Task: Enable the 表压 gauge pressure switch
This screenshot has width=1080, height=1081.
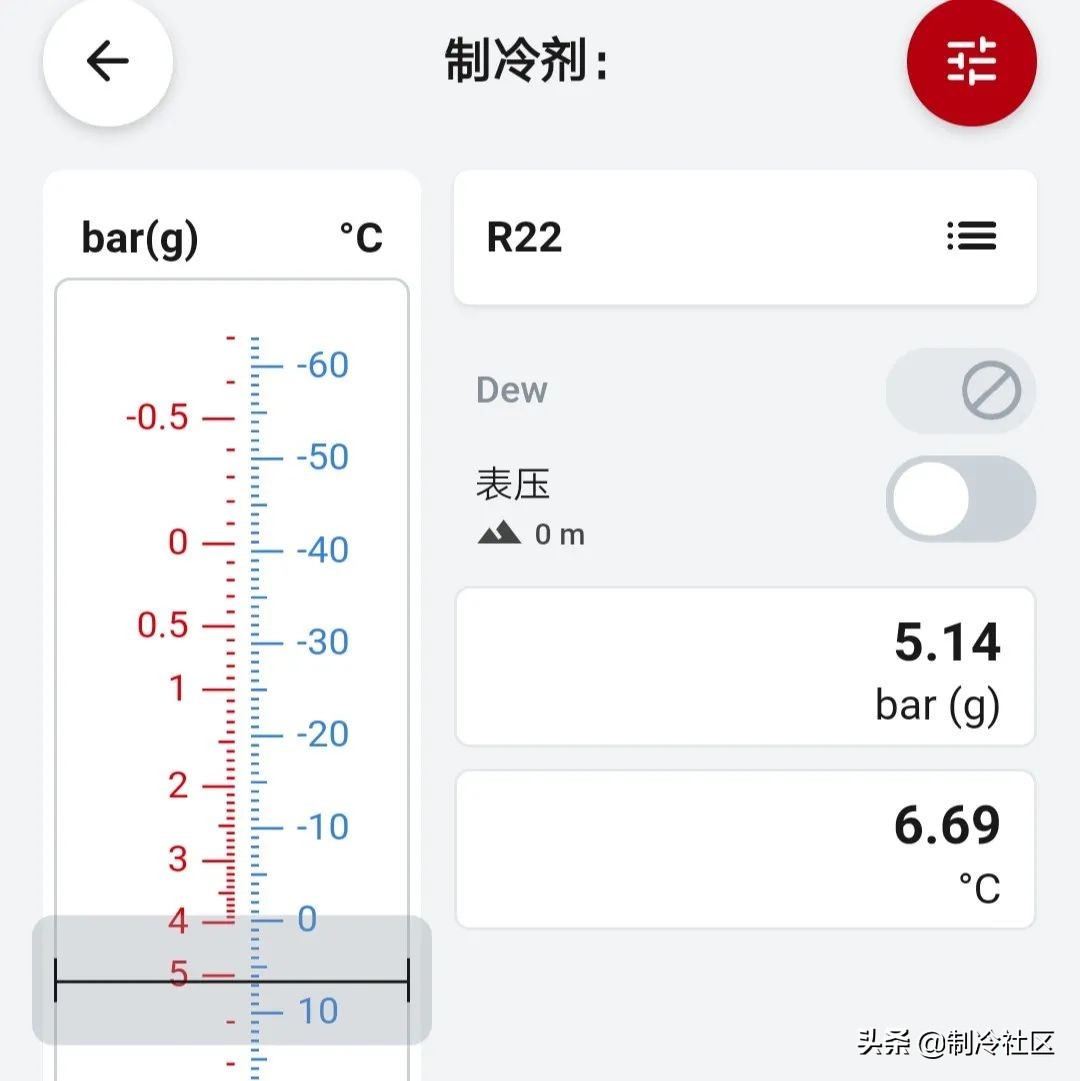Action: 960,499
